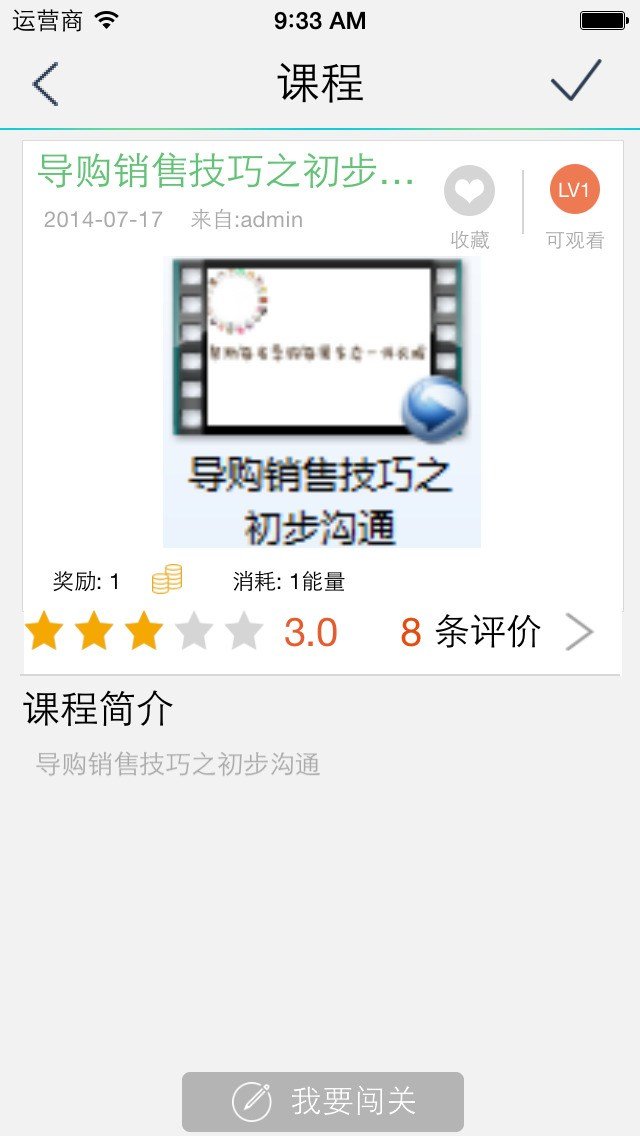Tap the 我要闯关 button
The image size is (640, 1136).
tap(322, 1101)
